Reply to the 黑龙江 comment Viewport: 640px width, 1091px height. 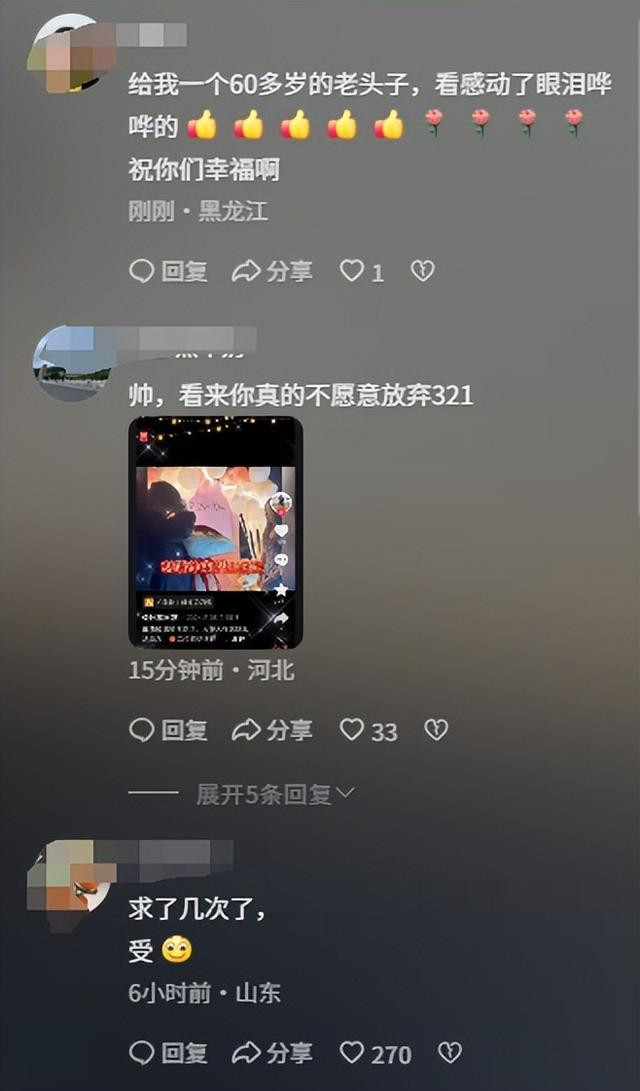(x=168, y=271)
